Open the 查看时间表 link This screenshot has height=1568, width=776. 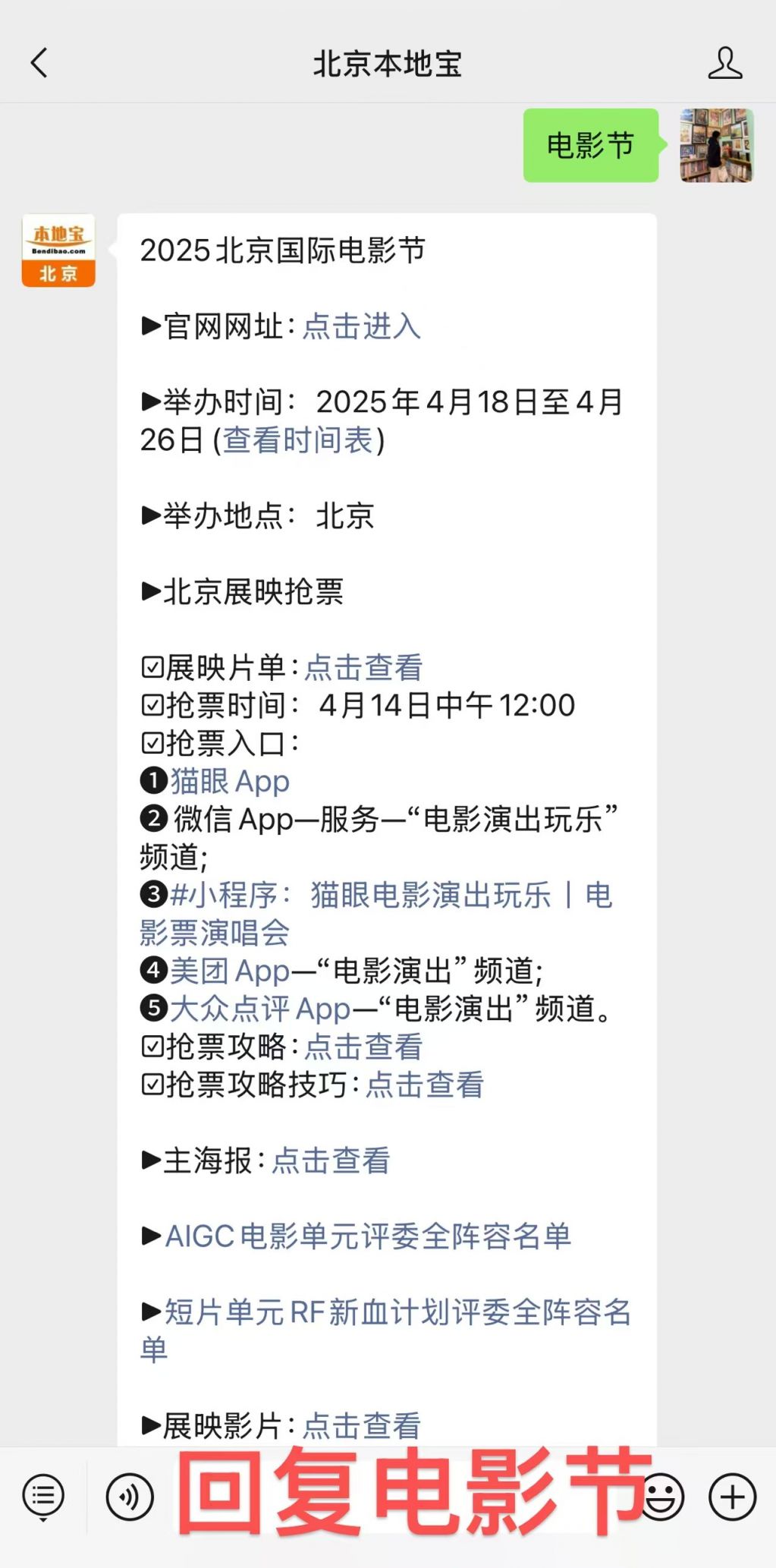297,440
